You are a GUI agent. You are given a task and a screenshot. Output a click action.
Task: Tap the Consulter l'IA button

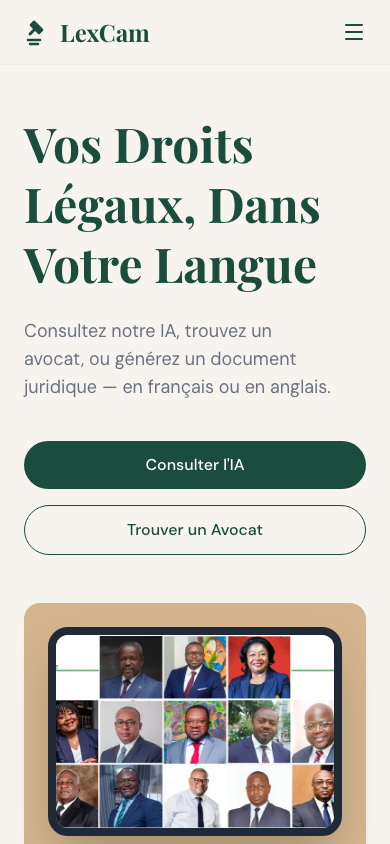coord(195,465)
